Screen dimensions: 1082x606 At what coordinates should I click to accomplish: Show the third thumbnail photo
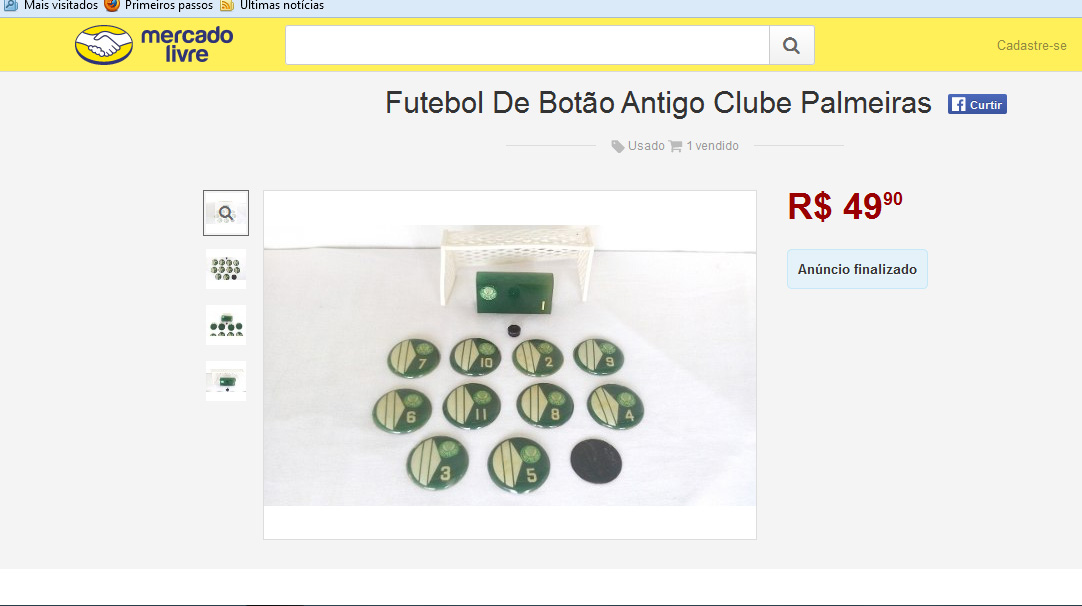pyautogui.click(x=226, y=325)
